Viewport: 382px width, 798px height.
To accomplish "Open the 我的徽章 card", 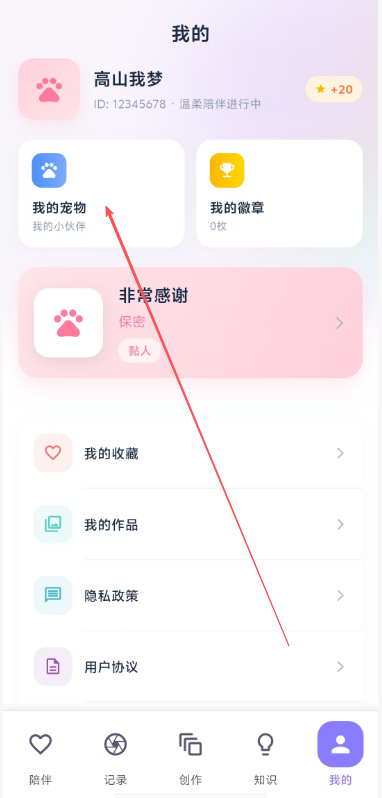I will click(x=279, y=194).
